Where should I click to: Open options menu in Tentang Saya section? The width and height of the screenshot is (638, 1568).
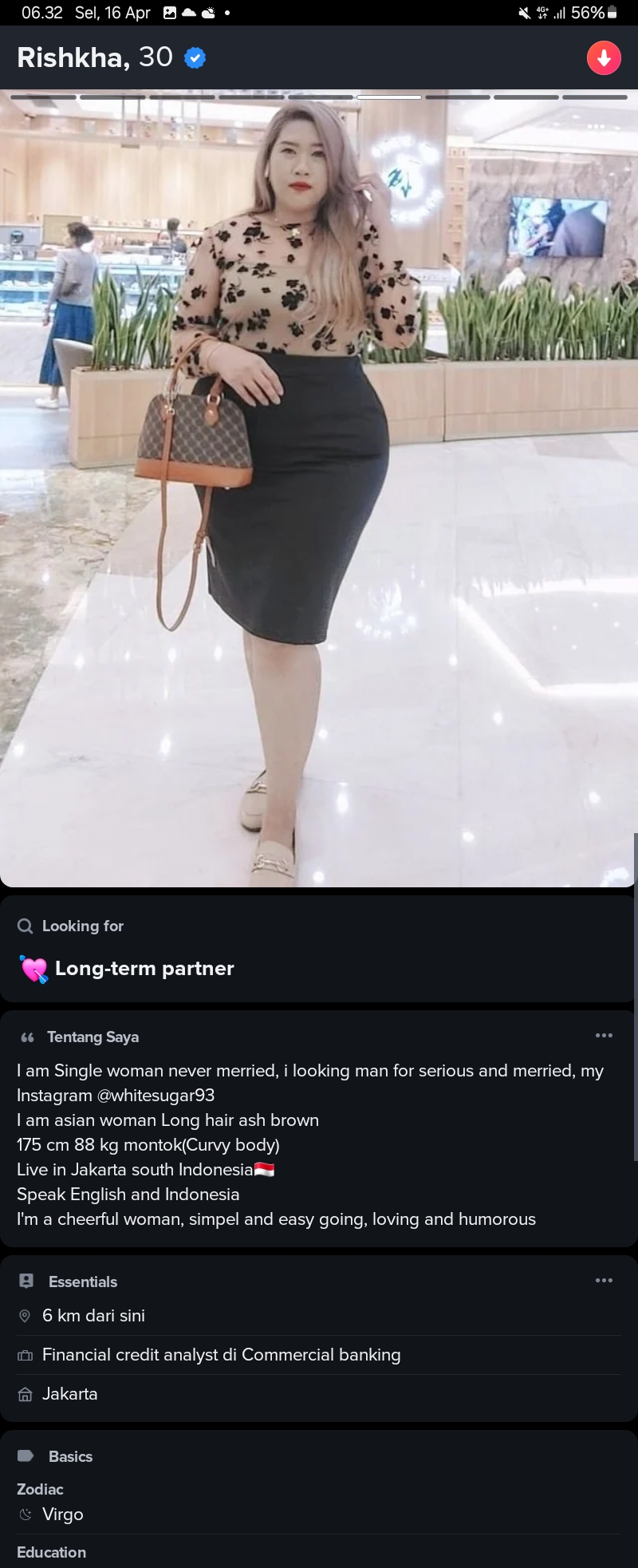604,1036
